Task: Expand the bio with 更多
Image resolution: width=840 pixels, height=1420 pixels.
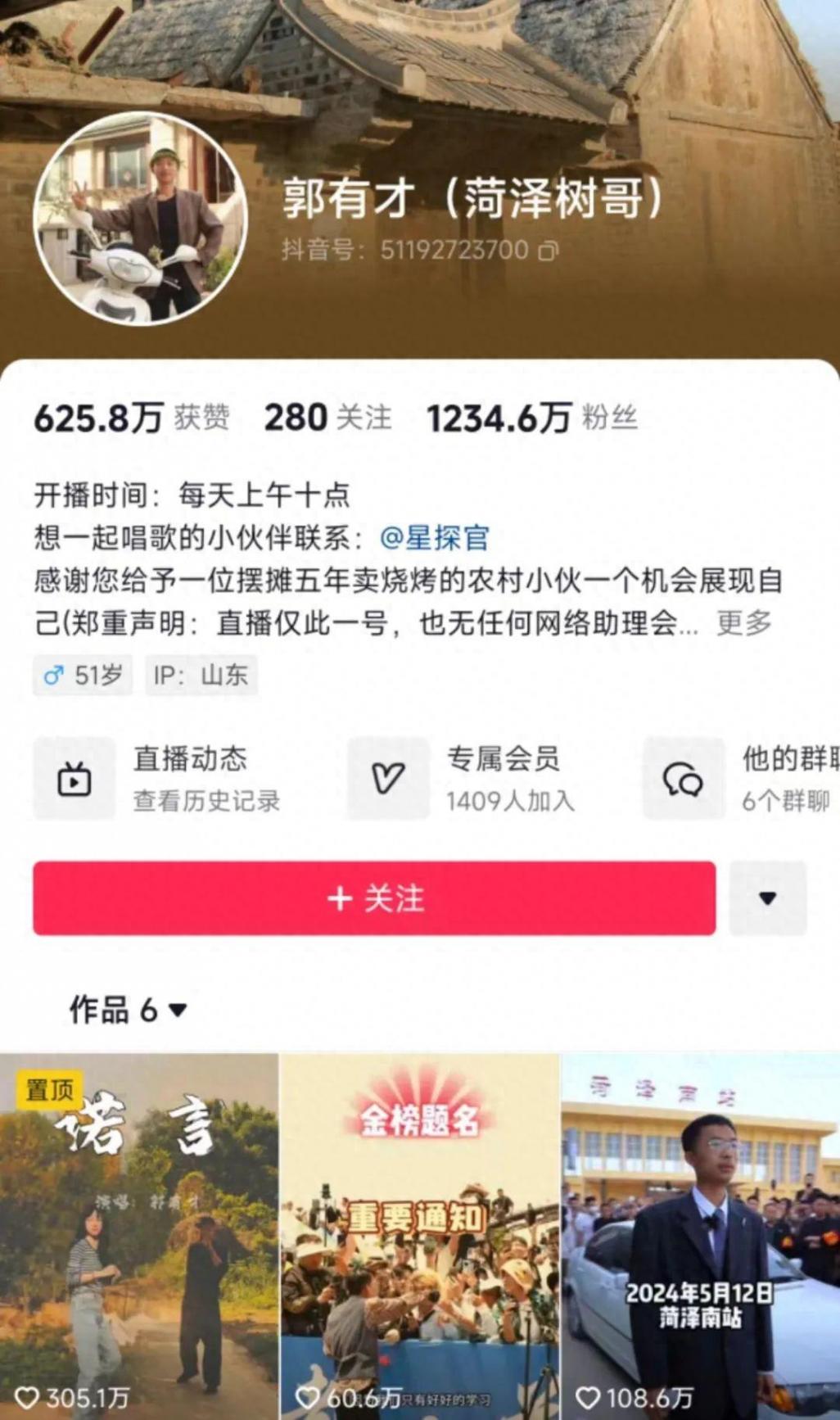Action: 743,623
